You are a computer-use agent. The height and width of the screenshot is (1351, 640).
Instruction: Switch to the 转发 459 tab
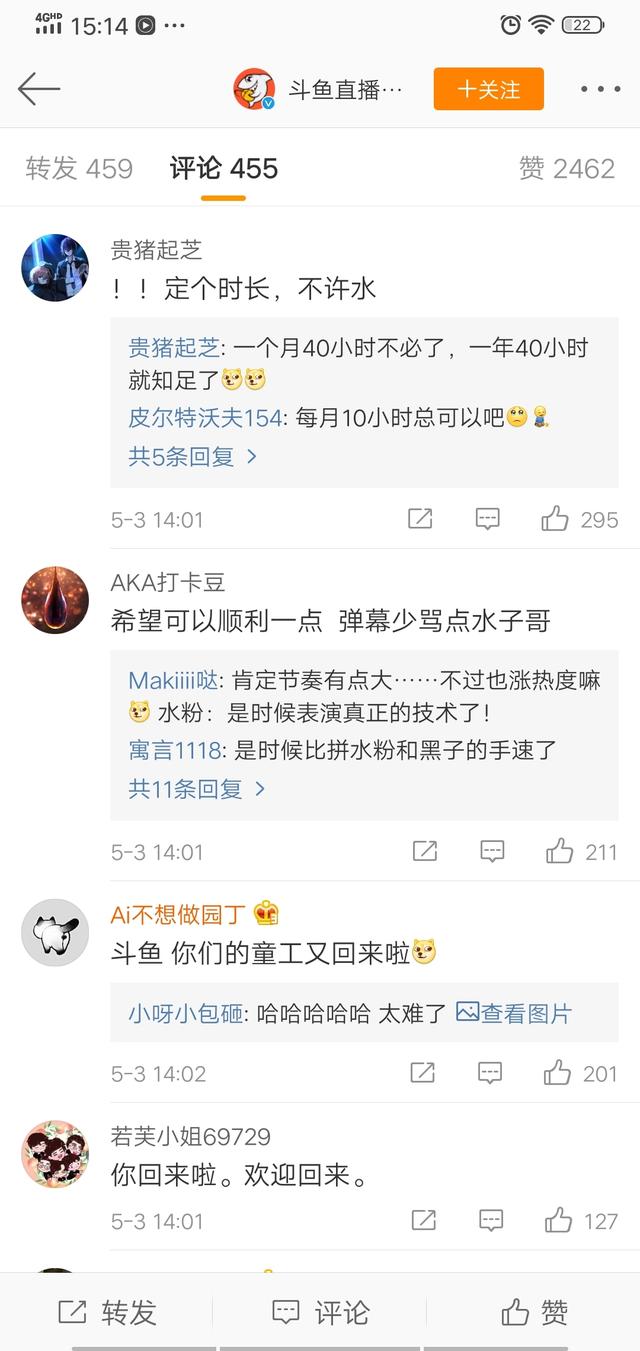(x=79, y=168)
